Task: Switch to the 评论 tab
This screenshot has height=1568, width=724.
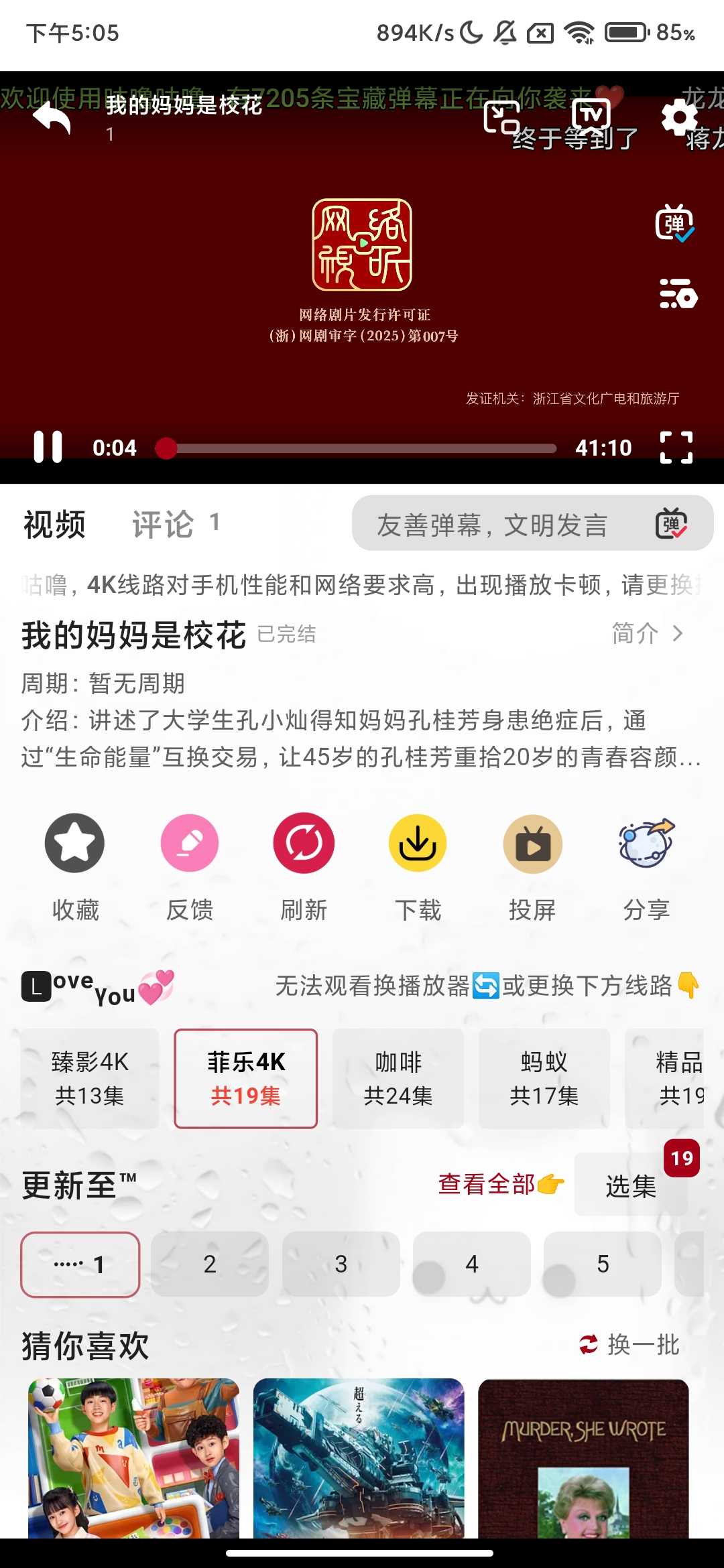Action: [x=163, y=524]
